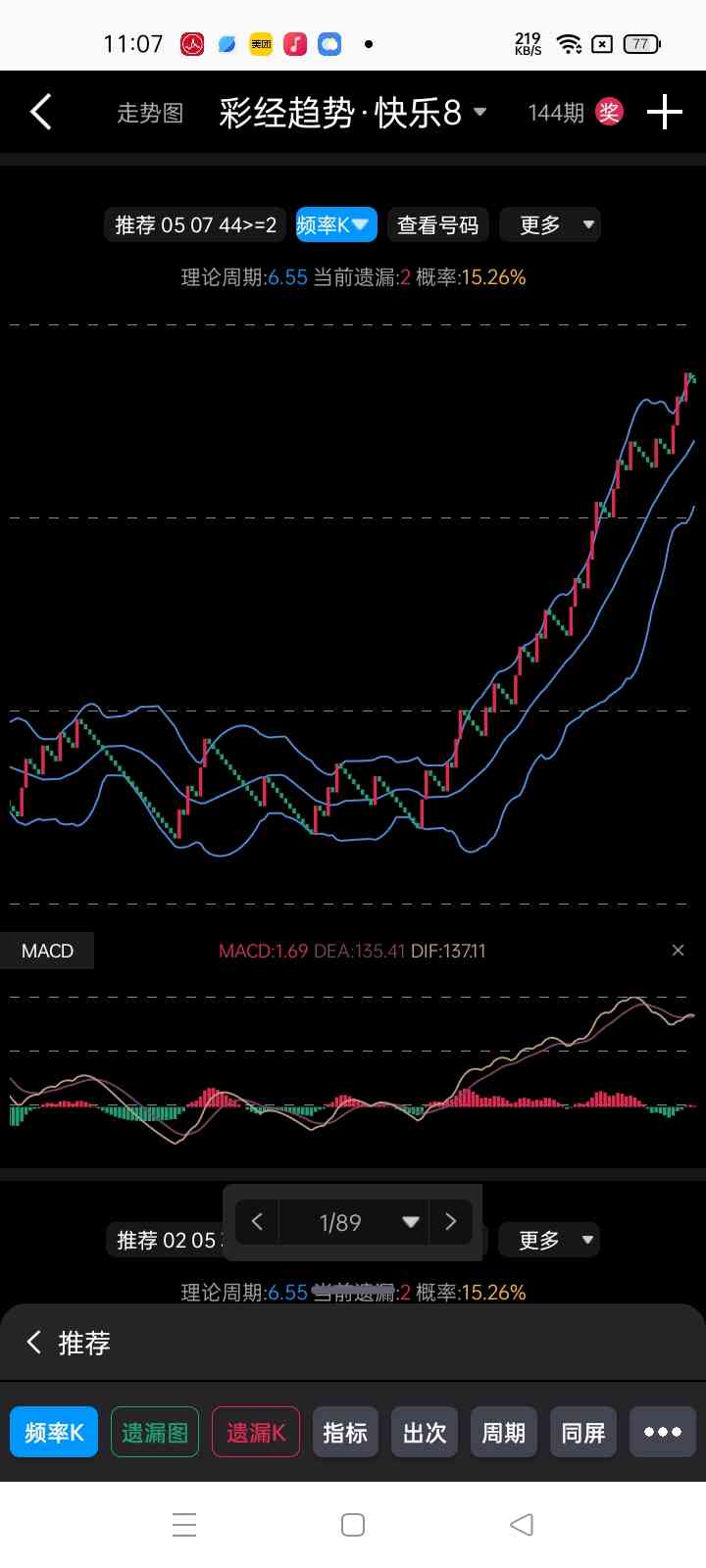
Task: Open the upper 更多 dropdown
Action: pyautogui.click(x=550, y=225)
